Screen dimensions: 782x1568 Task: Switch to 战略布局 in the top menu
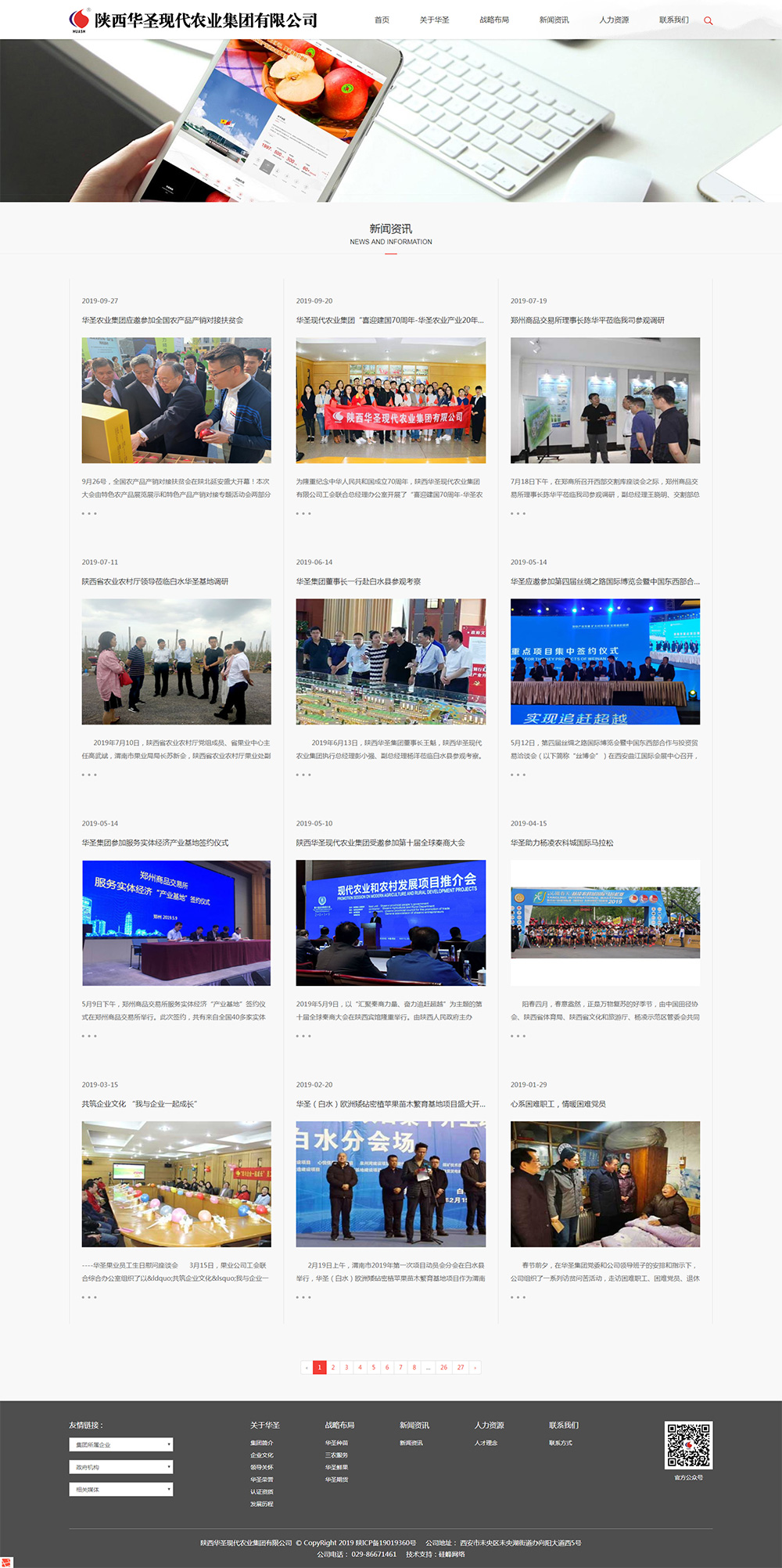(x=494, y=20)
